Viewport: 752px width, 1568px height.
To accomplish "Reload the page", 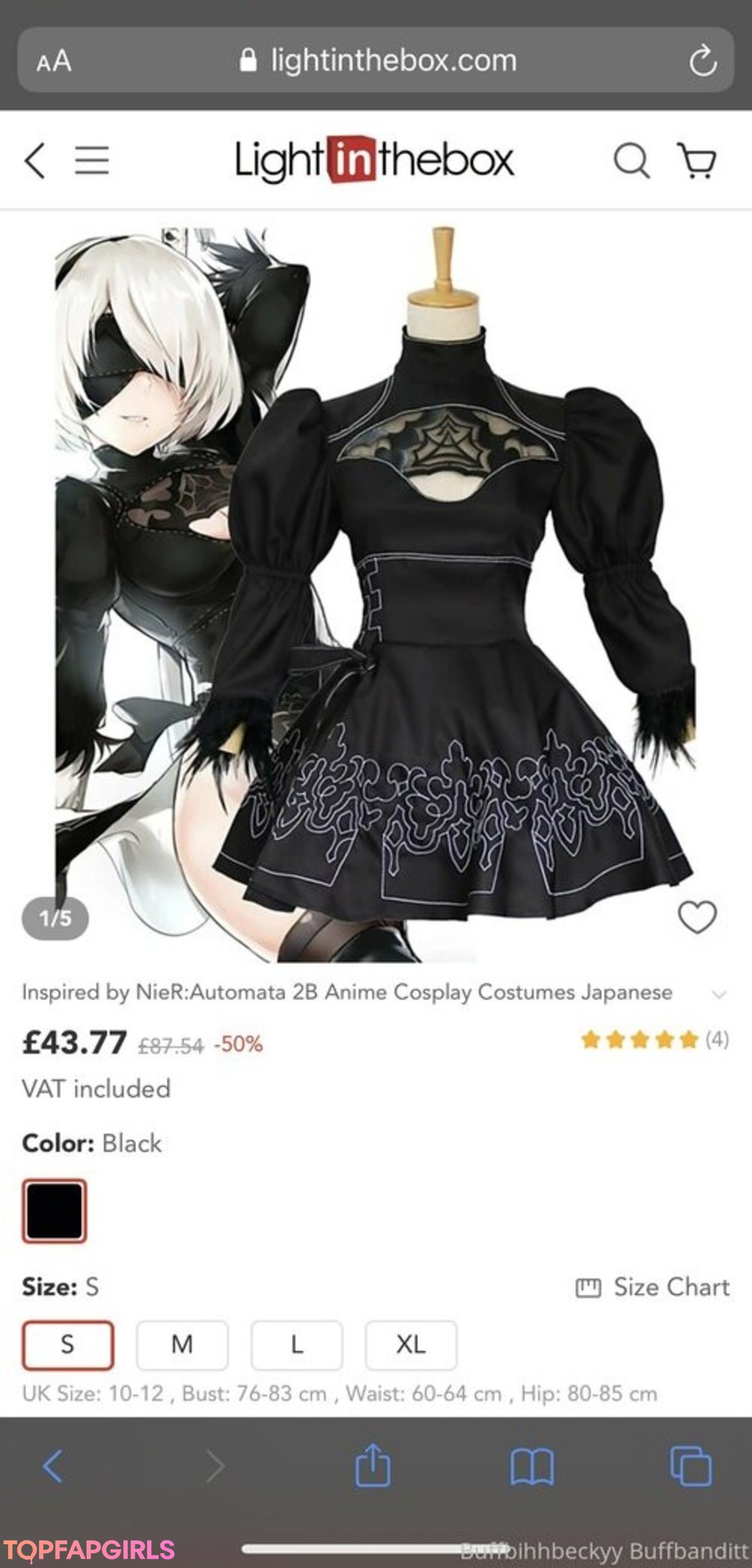I will 703,61.
